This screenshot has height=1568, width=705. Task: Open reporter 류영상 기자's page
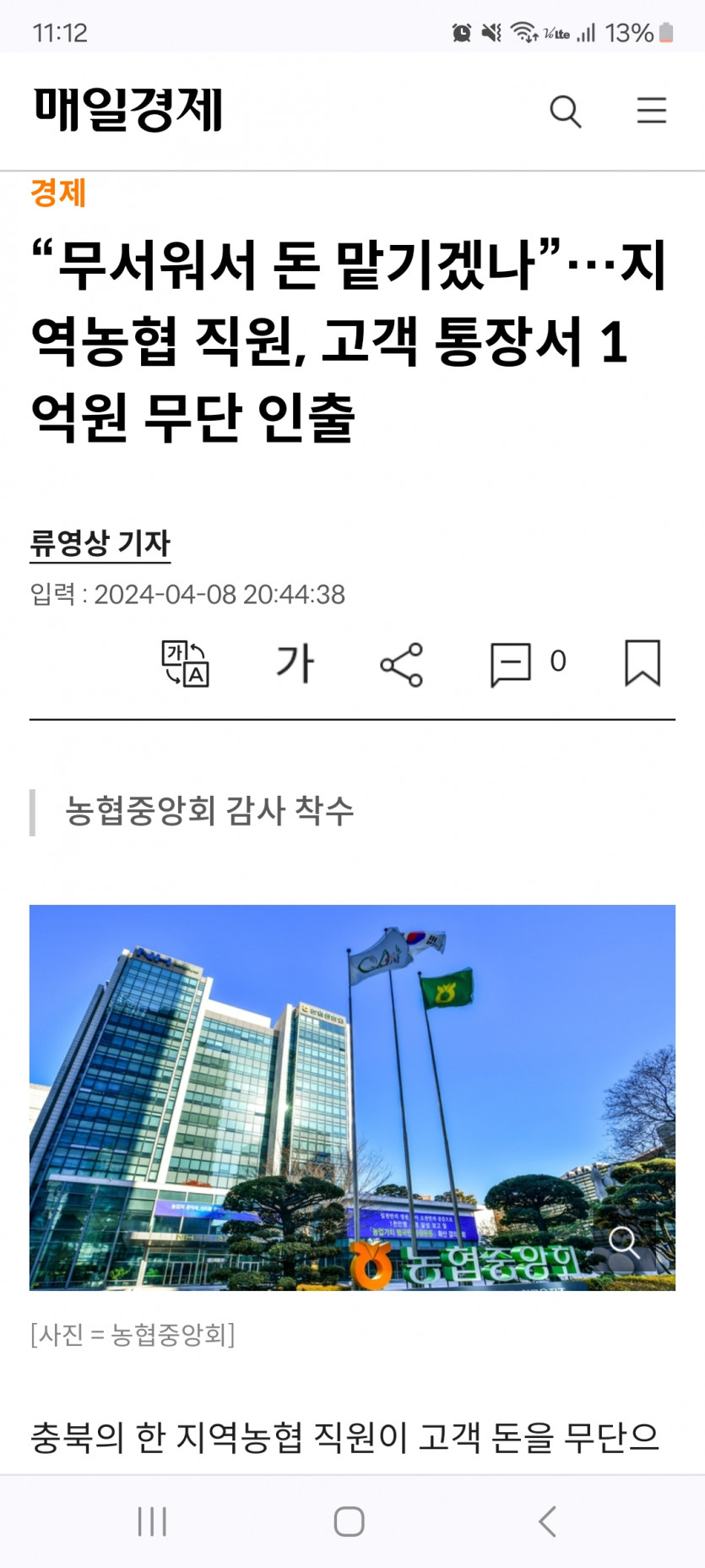pos(100,543)
